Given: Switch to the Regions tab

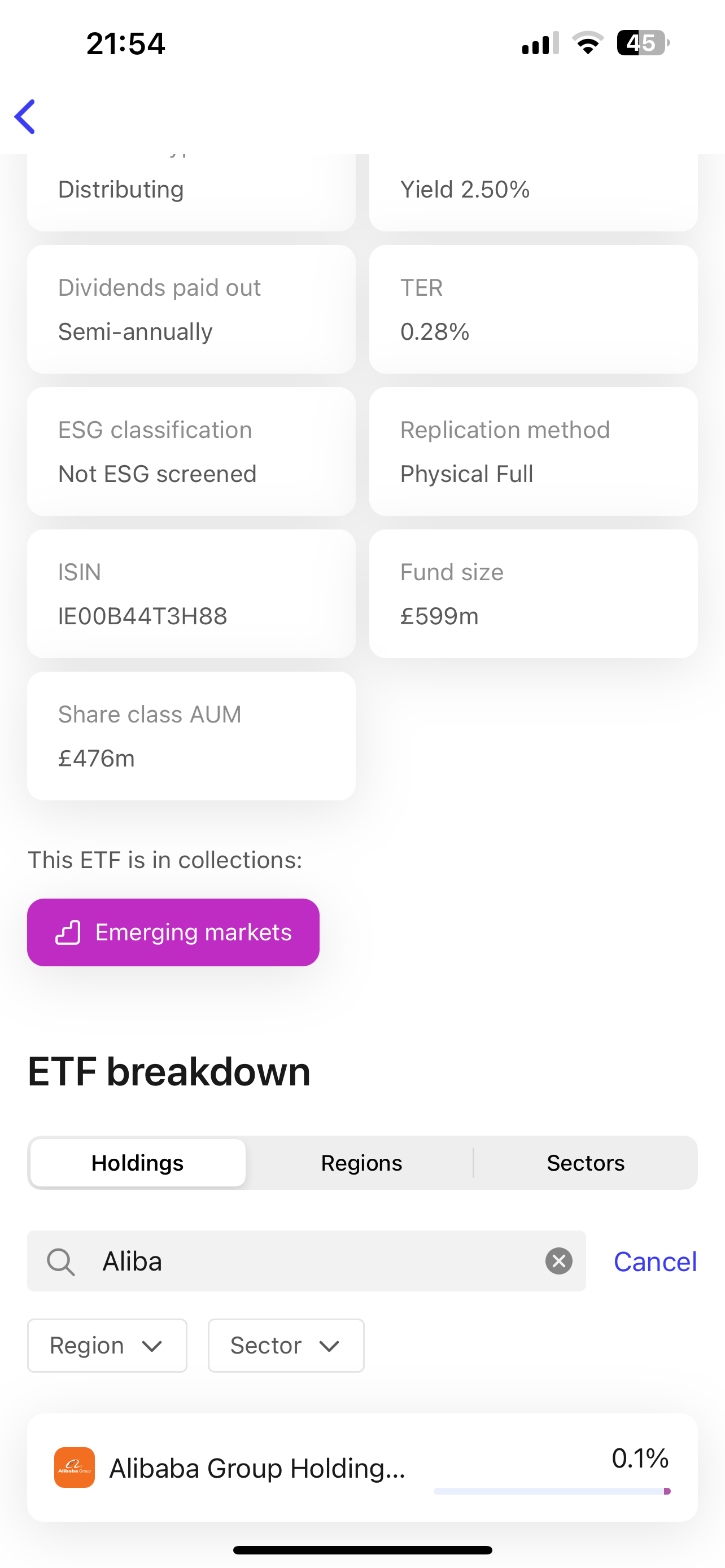Looking at the screenshot, I should tap(361, 1163).
